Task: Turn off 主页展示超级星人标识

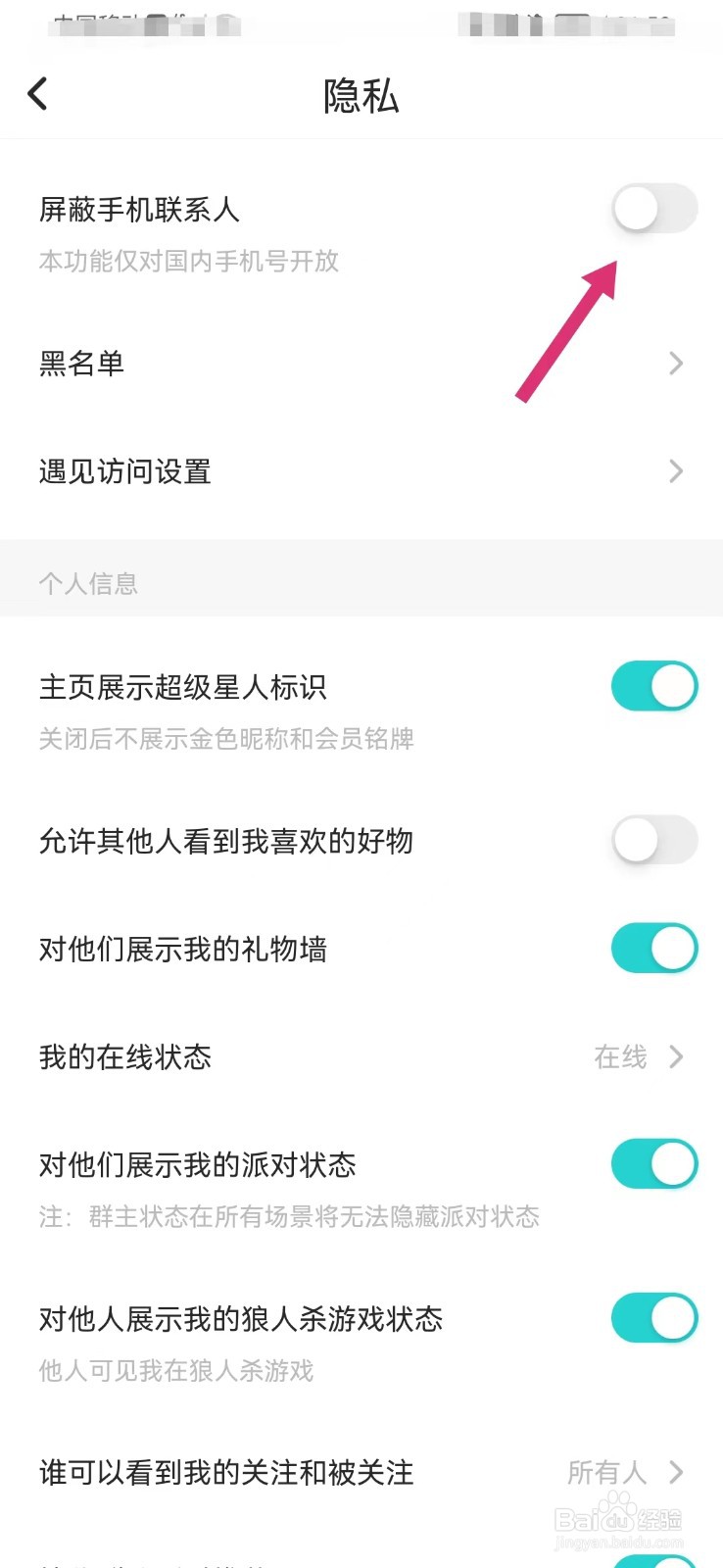Action: point(653,686)
